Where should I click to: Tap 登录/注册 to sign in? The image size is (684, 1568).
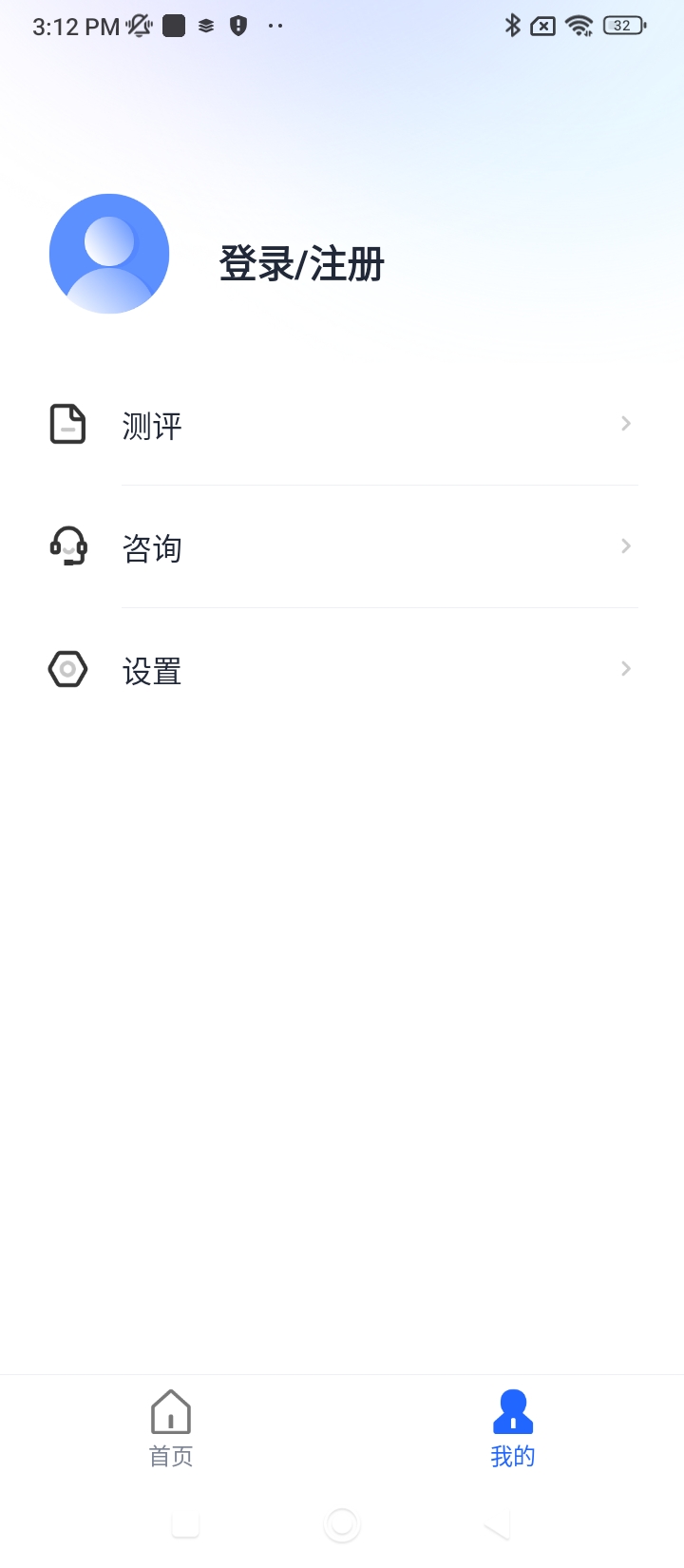pyautogui.click(x=301, y=263)
